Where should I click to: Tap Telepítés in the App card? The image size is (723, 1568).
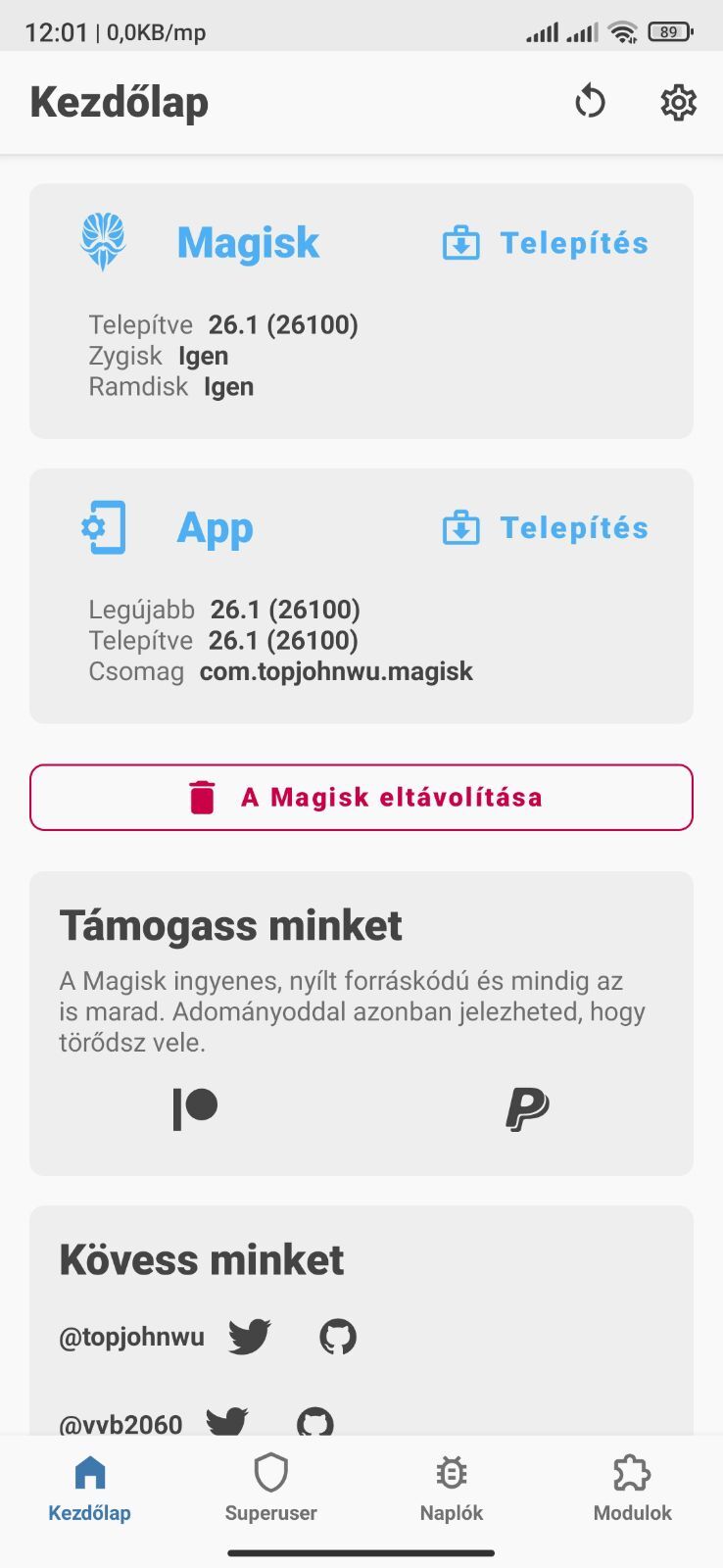point(547,528)
